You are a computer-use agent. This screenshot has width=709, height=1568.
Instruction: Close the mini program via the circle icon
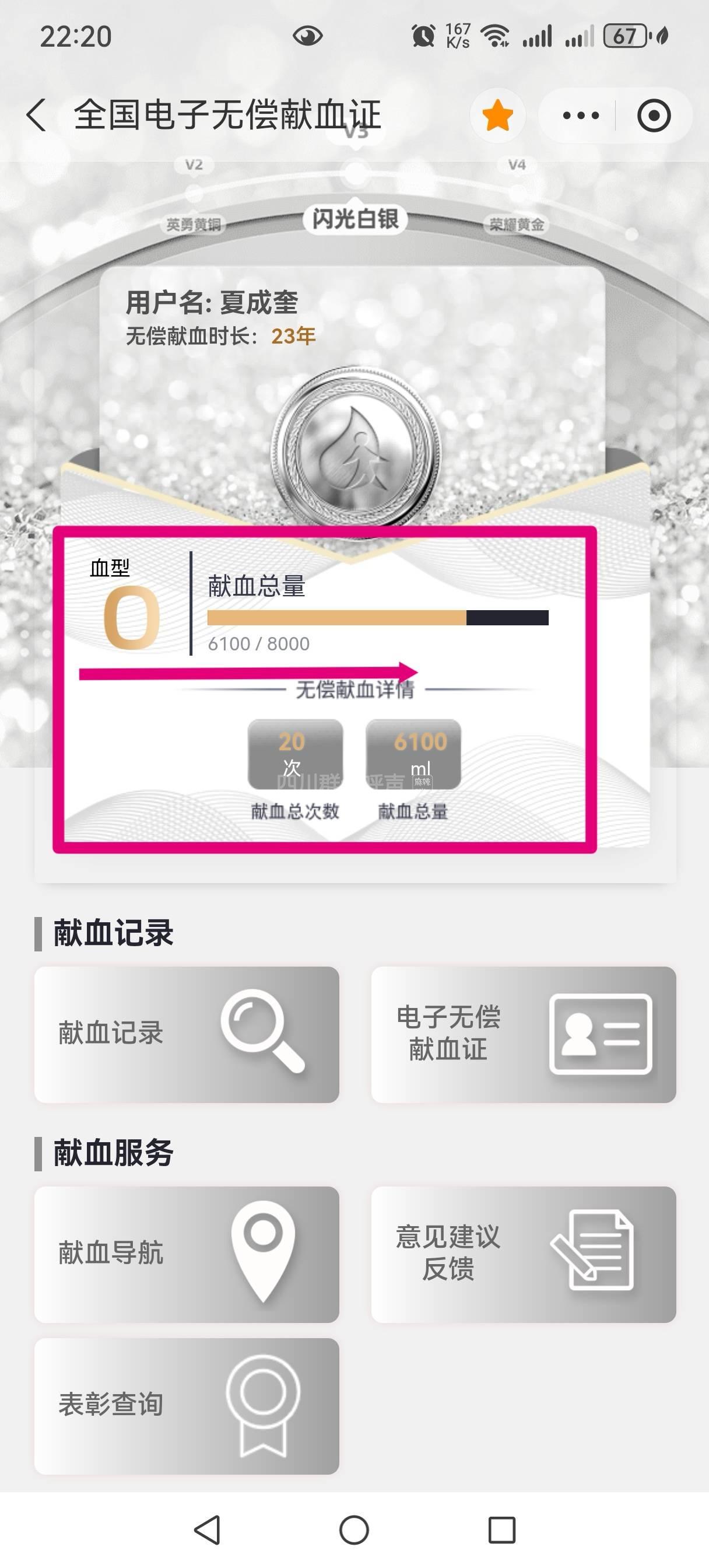pyautogui.click(x=654, y=115)
